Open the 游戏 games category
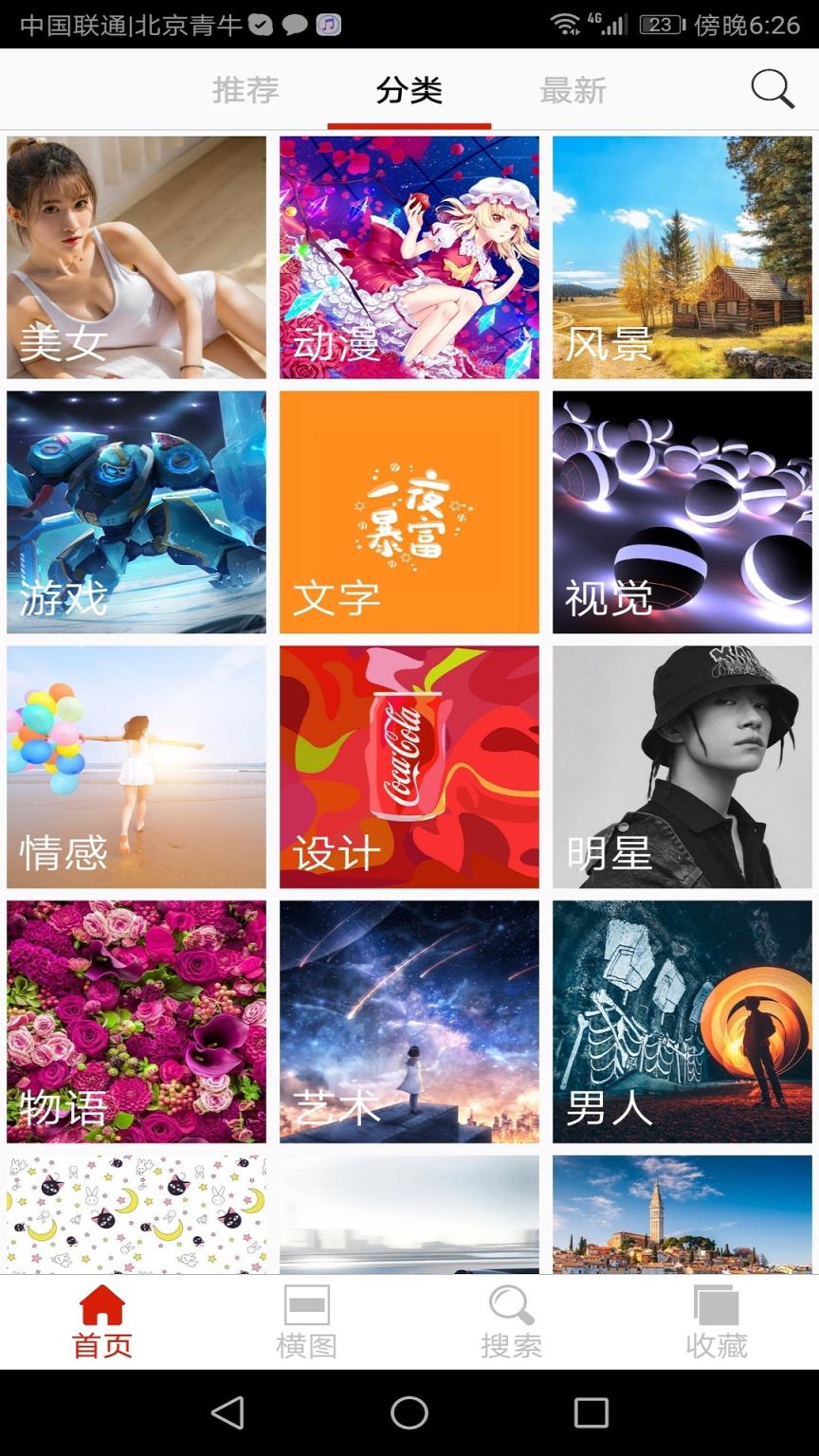This screenshot has height=1456, width=819. point(136,512)
